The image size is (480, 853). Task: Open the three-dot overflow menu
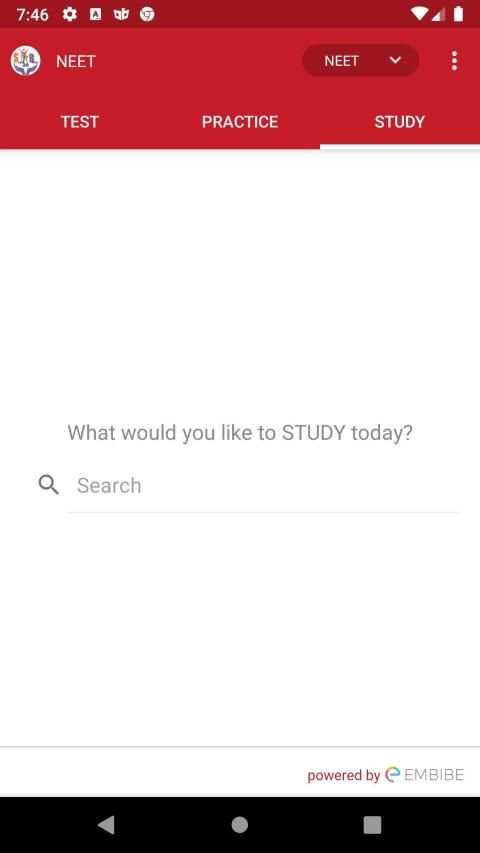[x=454, y=61]
